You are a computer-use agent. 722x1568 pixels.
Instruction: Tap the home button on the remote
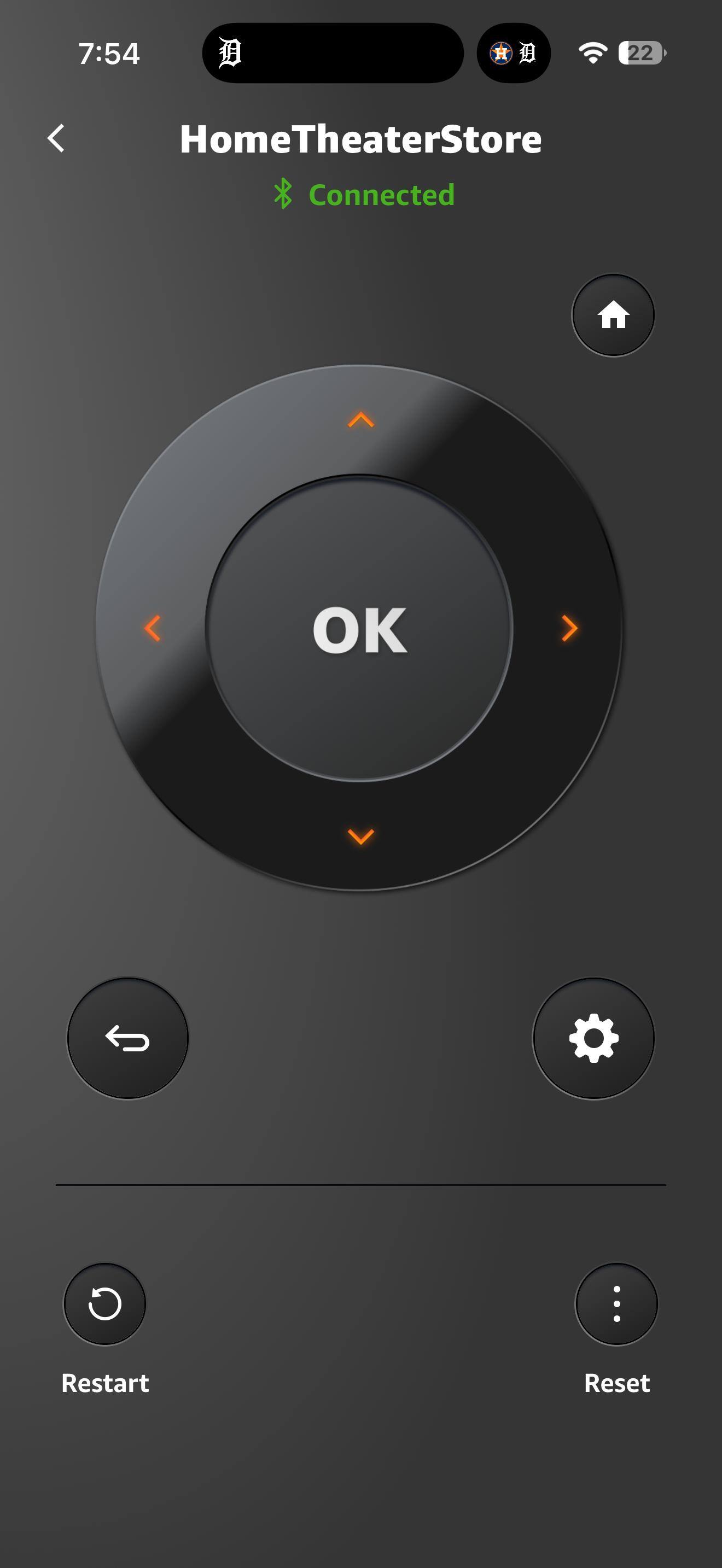pyautogui.click(x=613, y=315)
